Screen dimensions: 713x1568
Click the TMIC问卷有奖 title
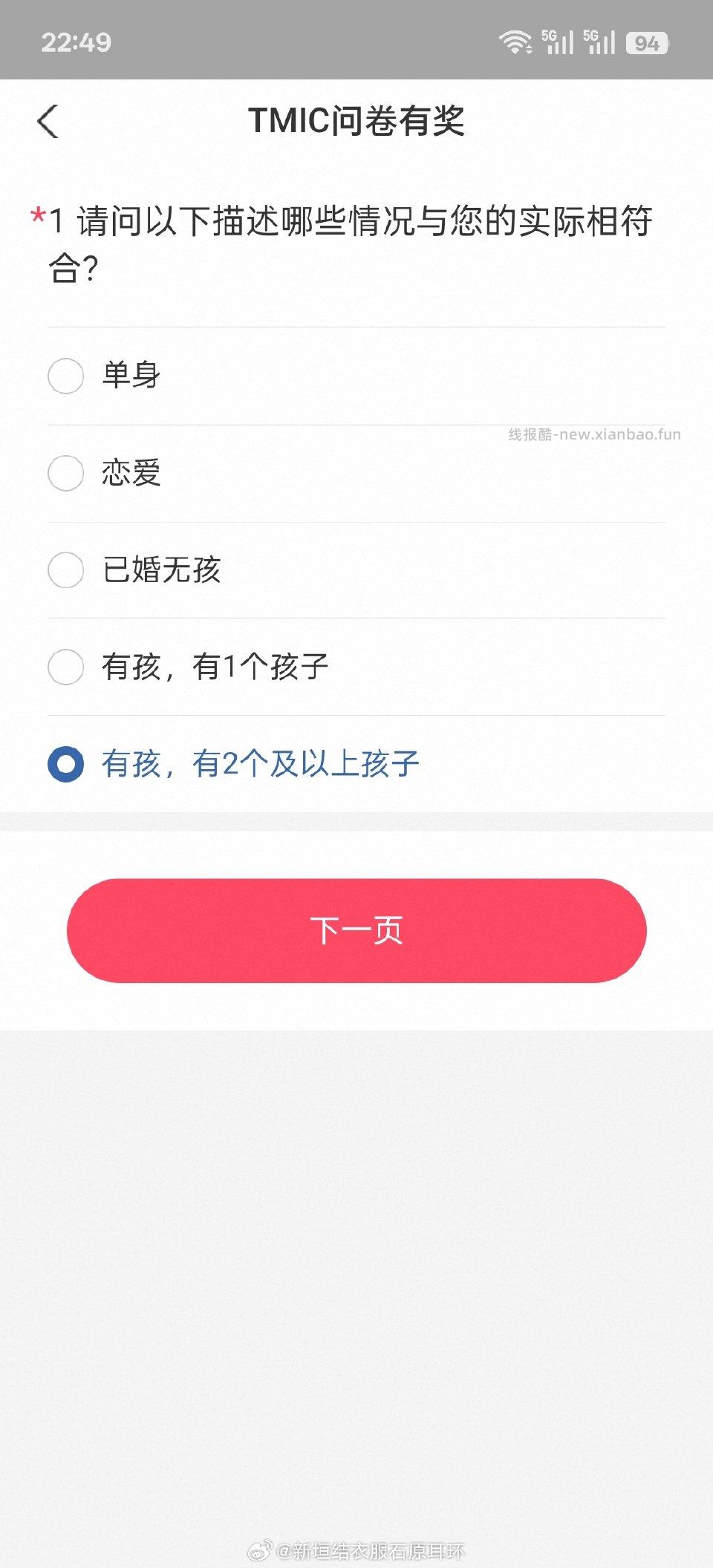coord(356,120)
